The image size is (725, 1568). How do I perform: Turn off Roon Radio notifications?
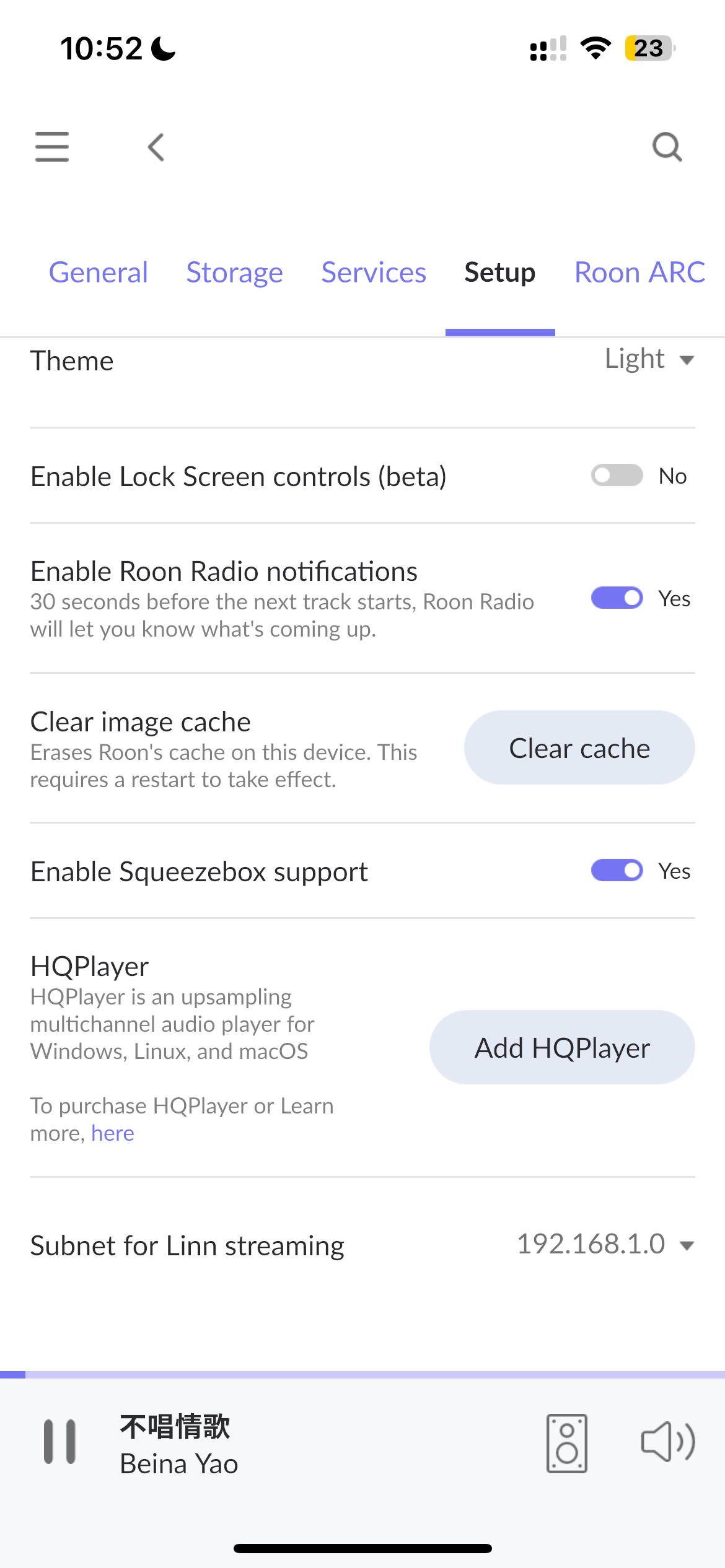pos(617,598)
